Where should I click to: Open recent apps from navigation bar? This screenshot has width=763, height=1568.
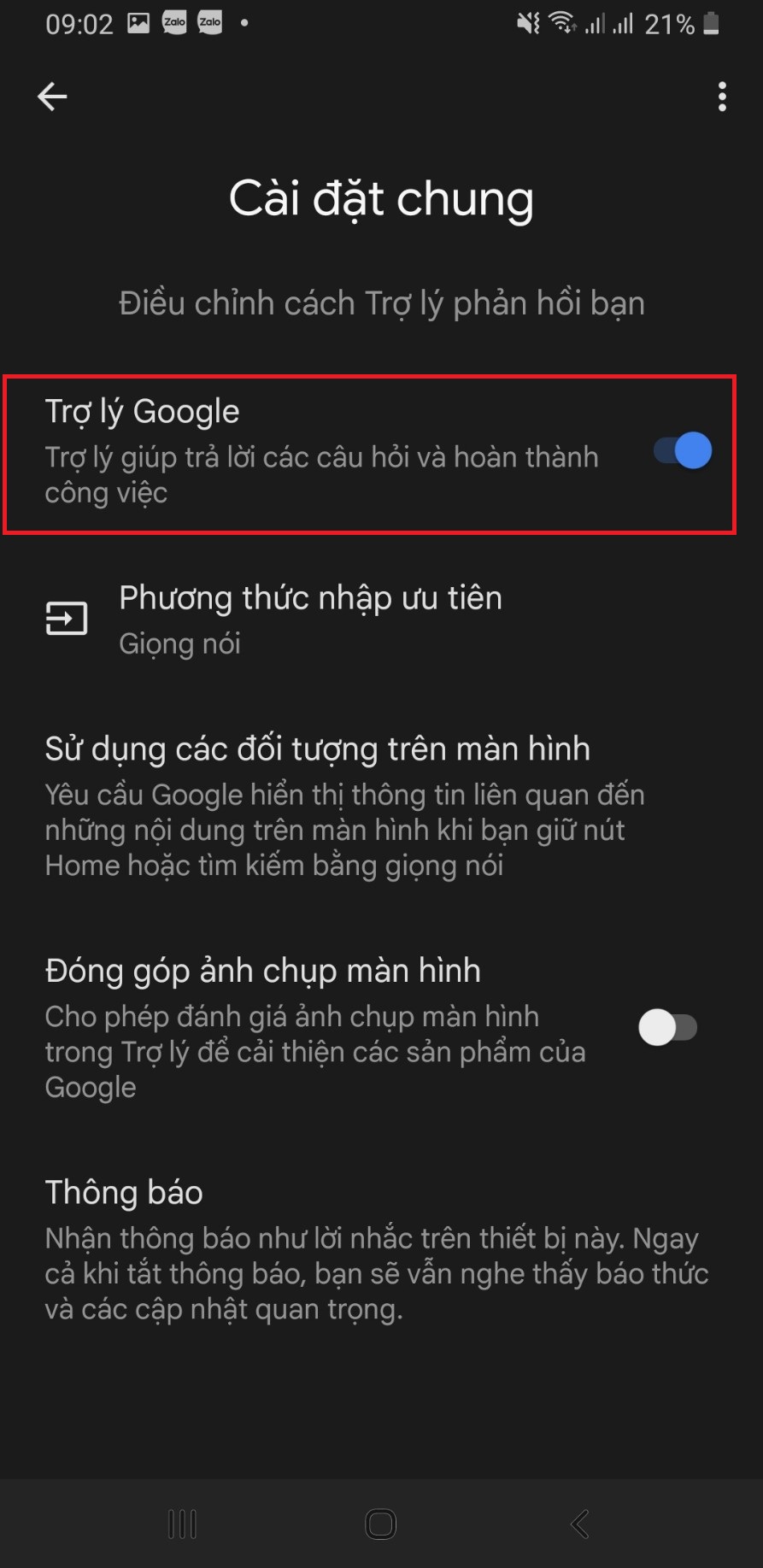(182, 1524)
